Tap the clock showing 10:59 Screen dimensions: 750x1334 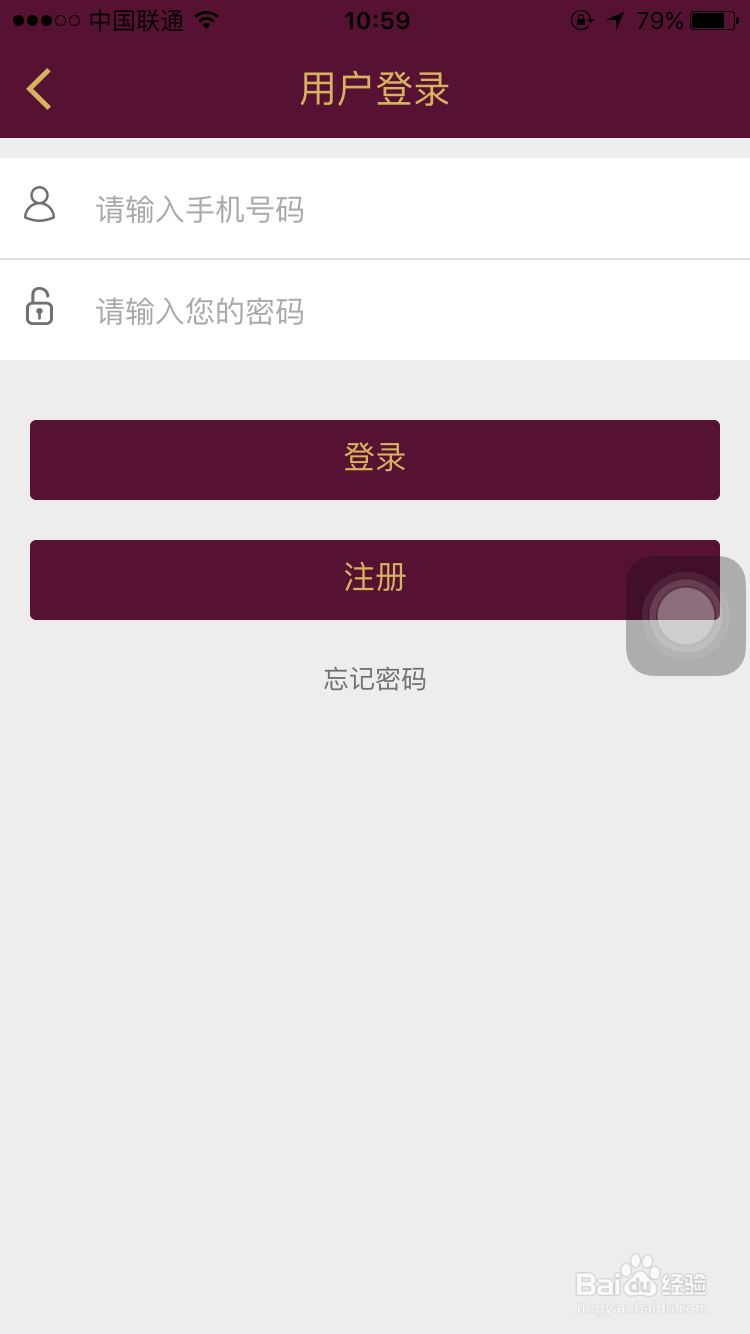(376, 19)
